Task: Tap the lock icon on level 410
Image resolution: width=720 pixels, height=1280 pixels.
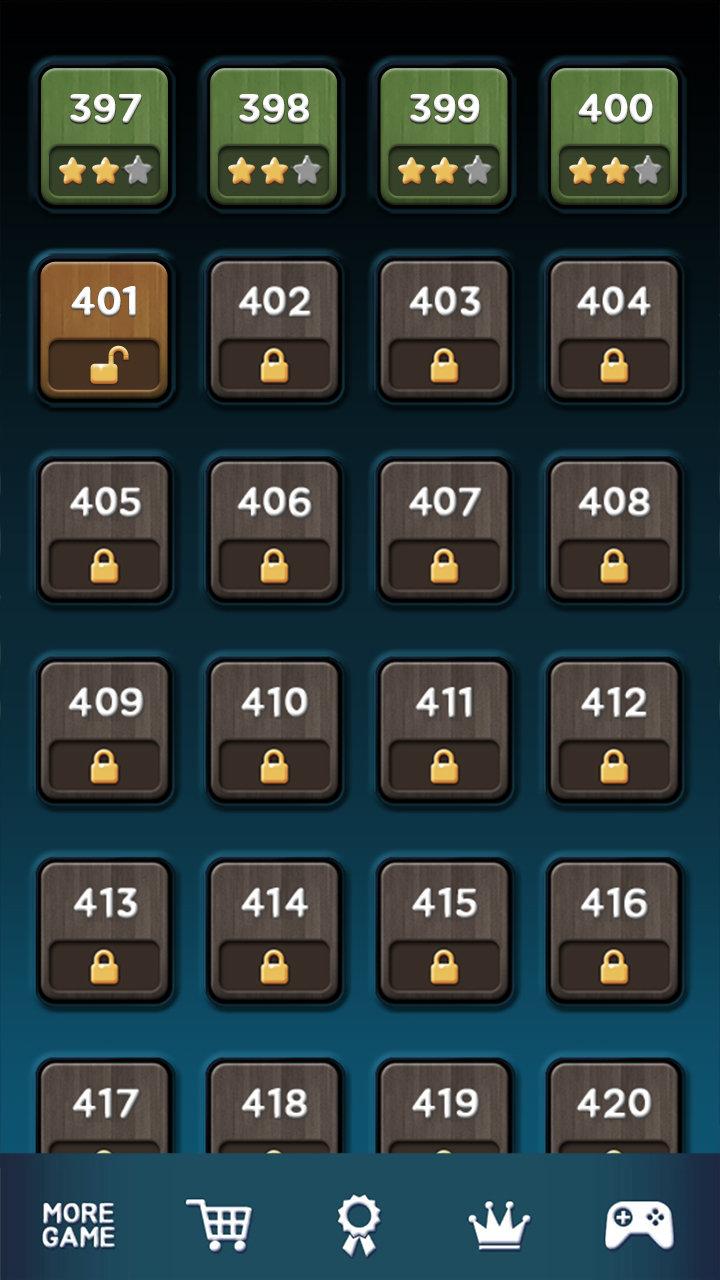Action: 275,766
